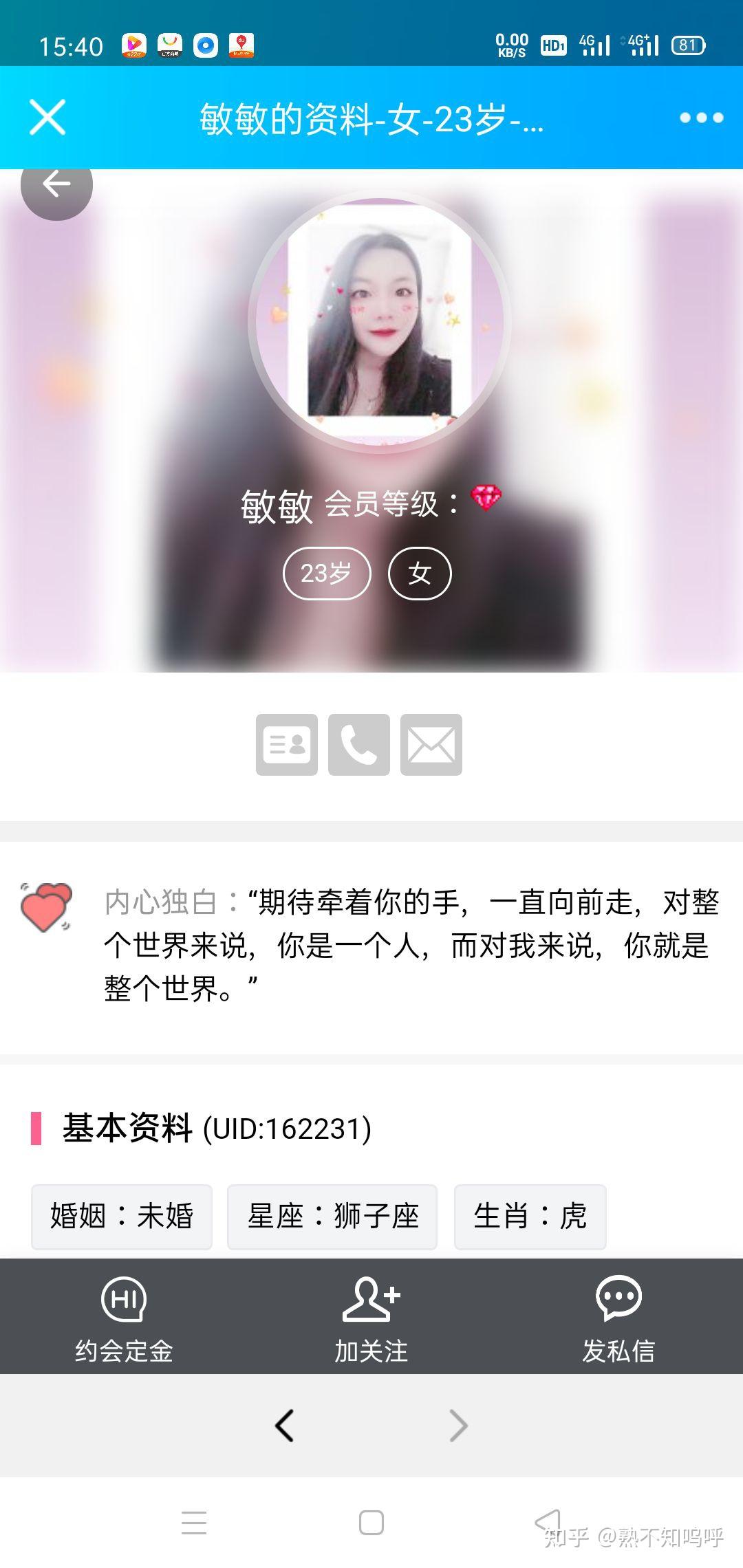Close the 敏敏的资料 webview page
Screen dimensions: 743x1568
click(47, 117)
